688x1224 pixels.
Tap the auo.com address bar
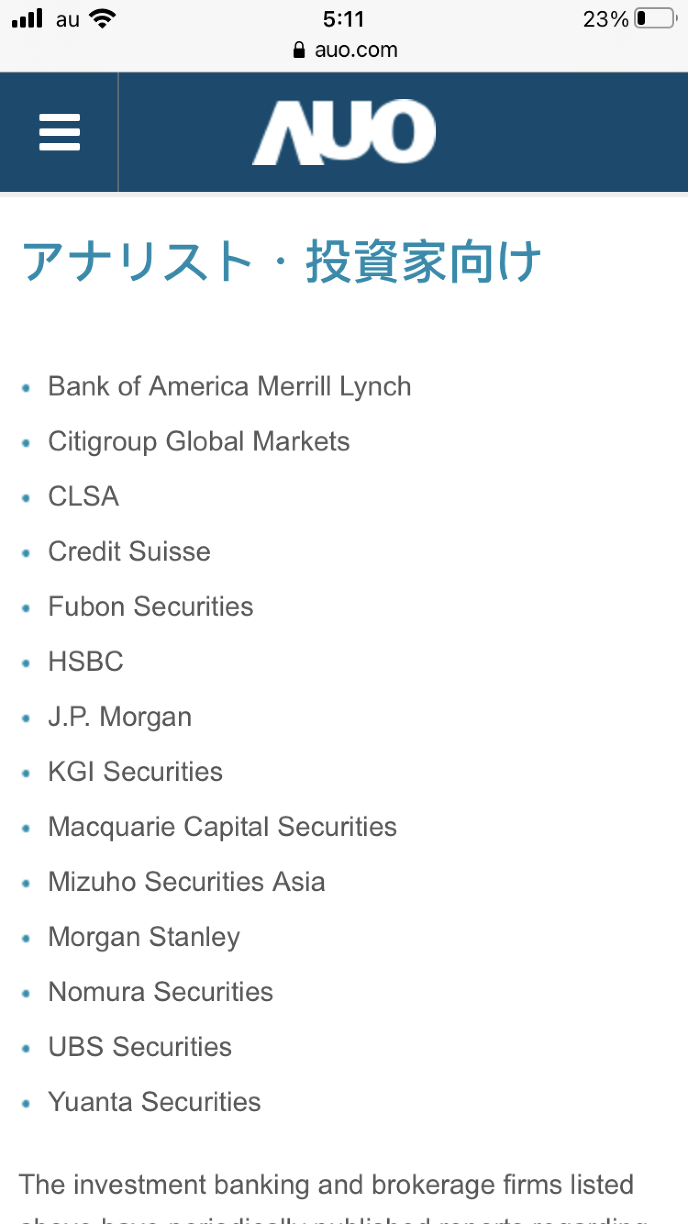[345, 50]
